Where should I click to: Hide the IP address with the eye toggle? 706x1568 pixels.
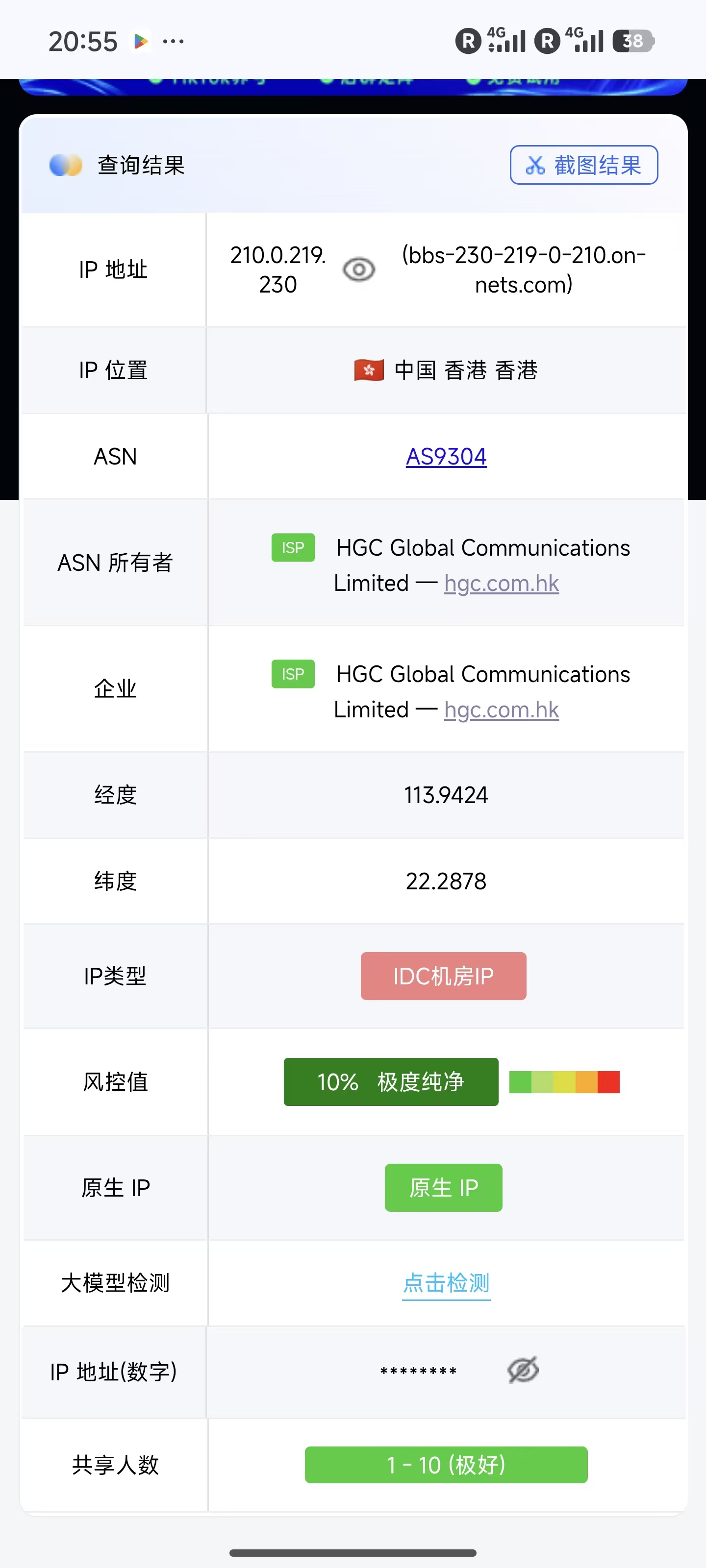click(x=358, y=269)
